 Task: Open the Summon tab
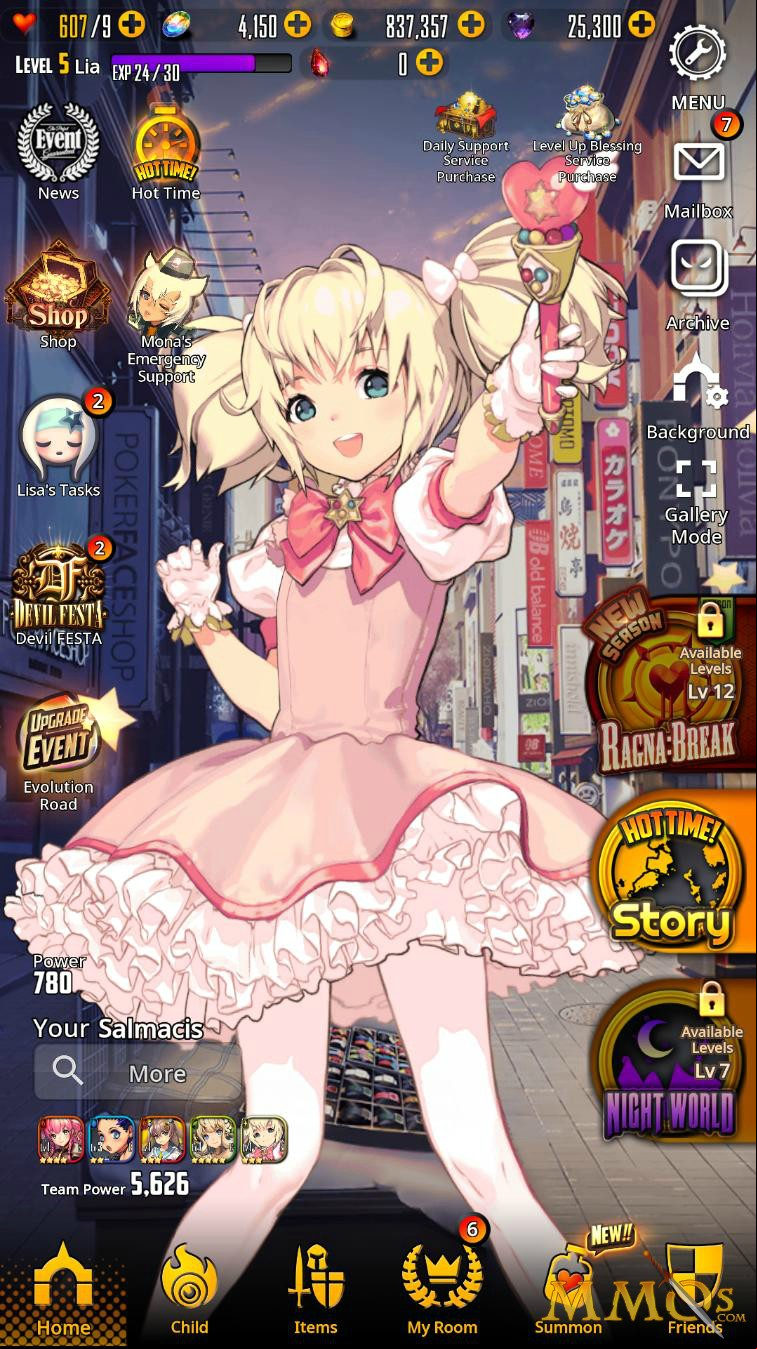(568, 1289)
